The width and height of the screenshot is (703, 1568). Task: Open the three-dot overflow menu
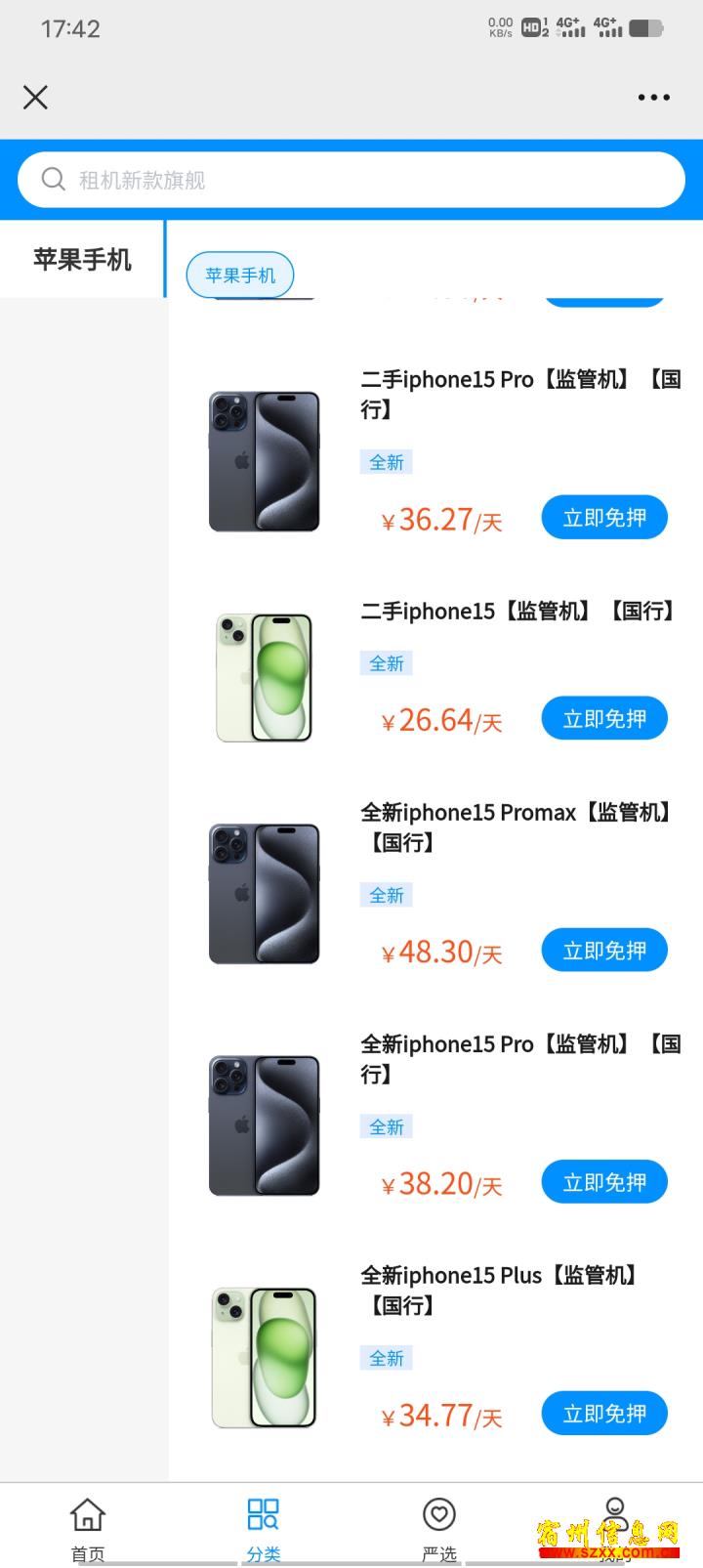point(653,97)
